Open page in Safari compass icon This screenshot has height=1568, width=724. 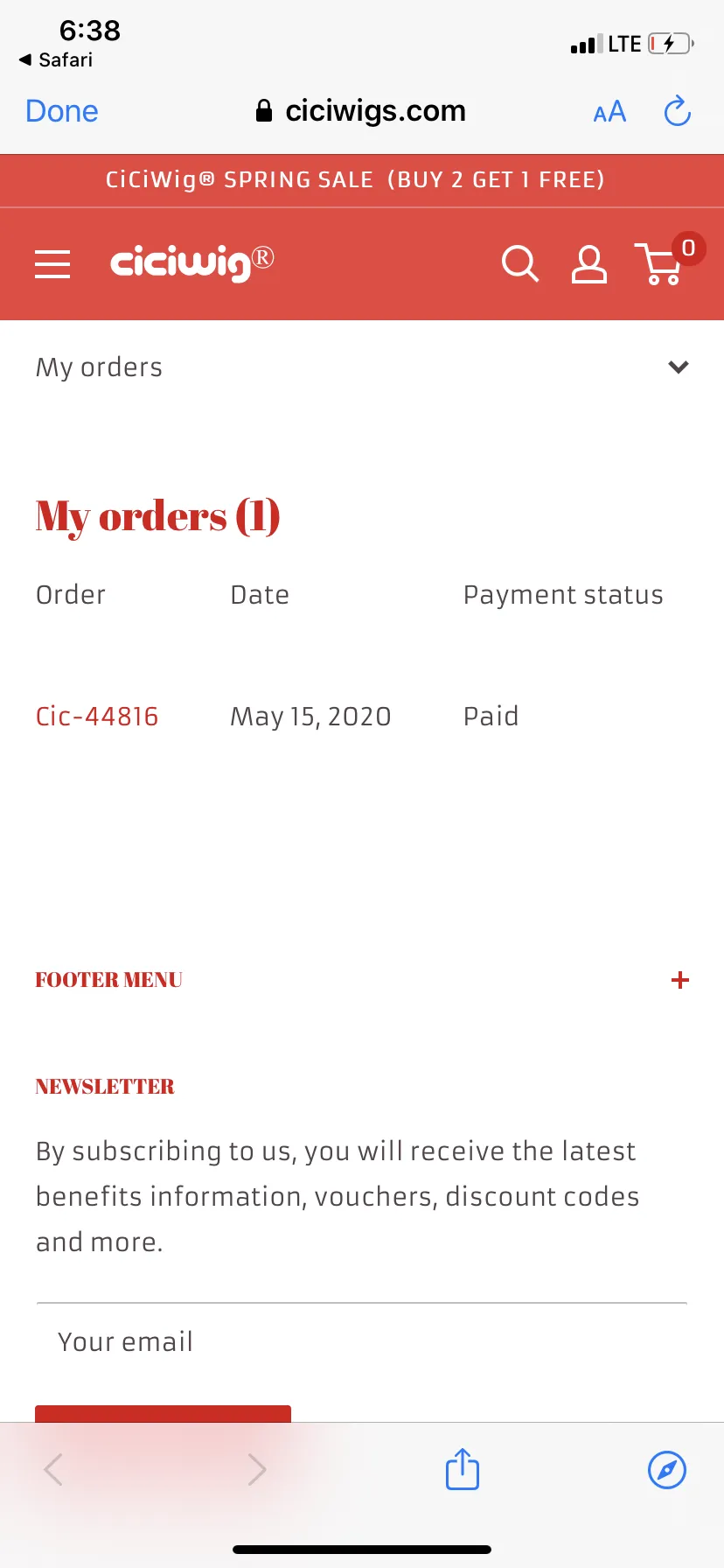667,1470
